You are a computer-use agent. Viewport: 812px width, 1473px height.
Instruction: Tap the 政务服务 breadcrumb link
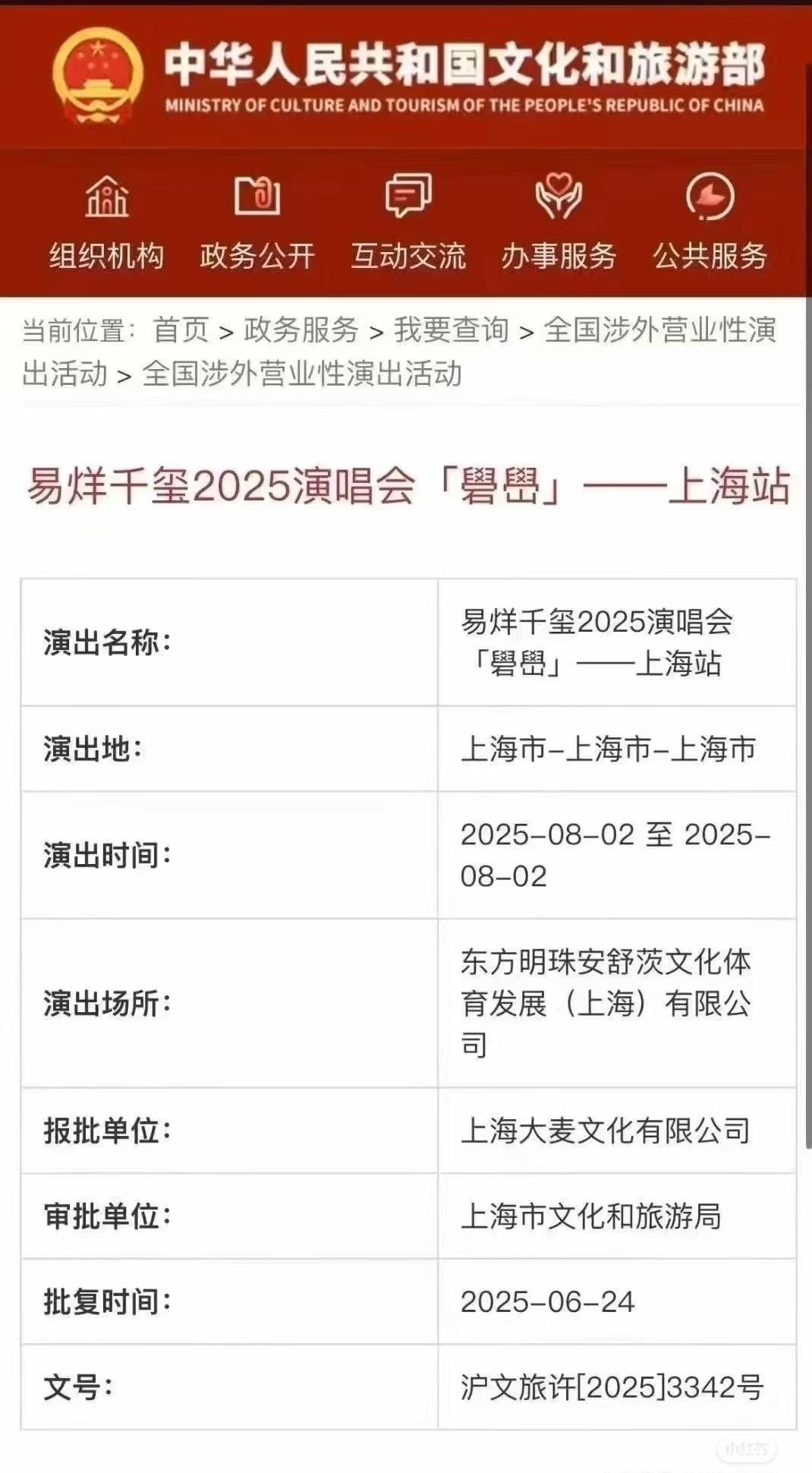pyautogui.click(x=301, y=330)
